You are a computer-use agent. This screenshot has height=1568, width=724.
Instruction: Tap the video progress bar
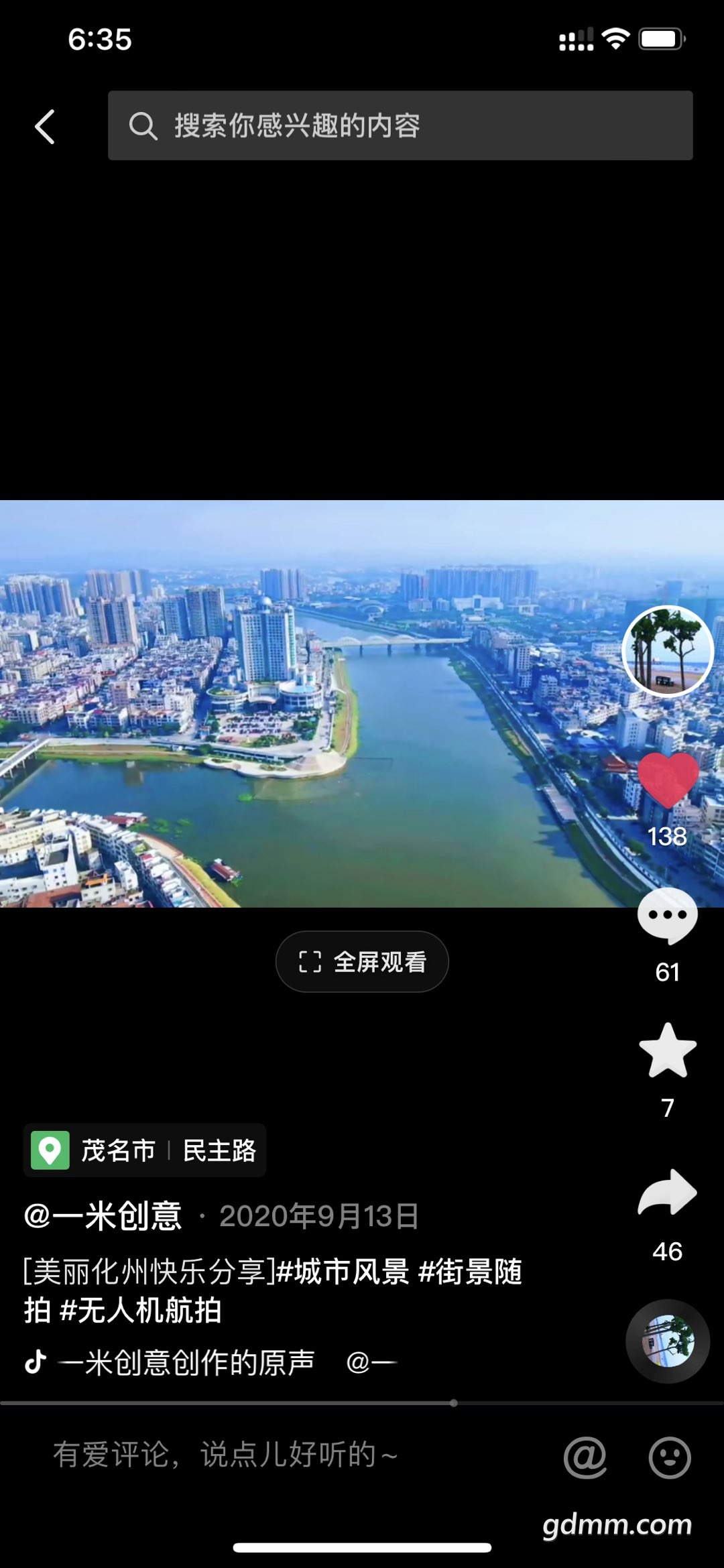pyautogui.click(x=362, y=1402)
